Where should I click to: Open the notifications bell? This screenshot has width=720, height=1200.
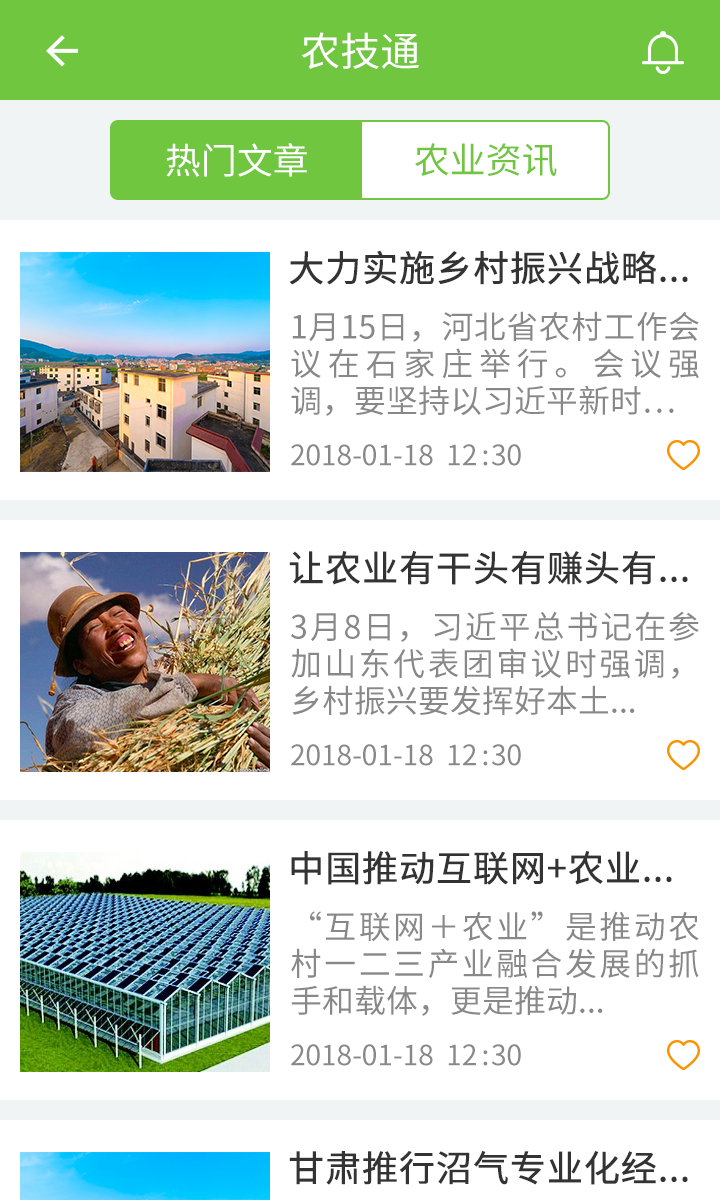[662, 52]
